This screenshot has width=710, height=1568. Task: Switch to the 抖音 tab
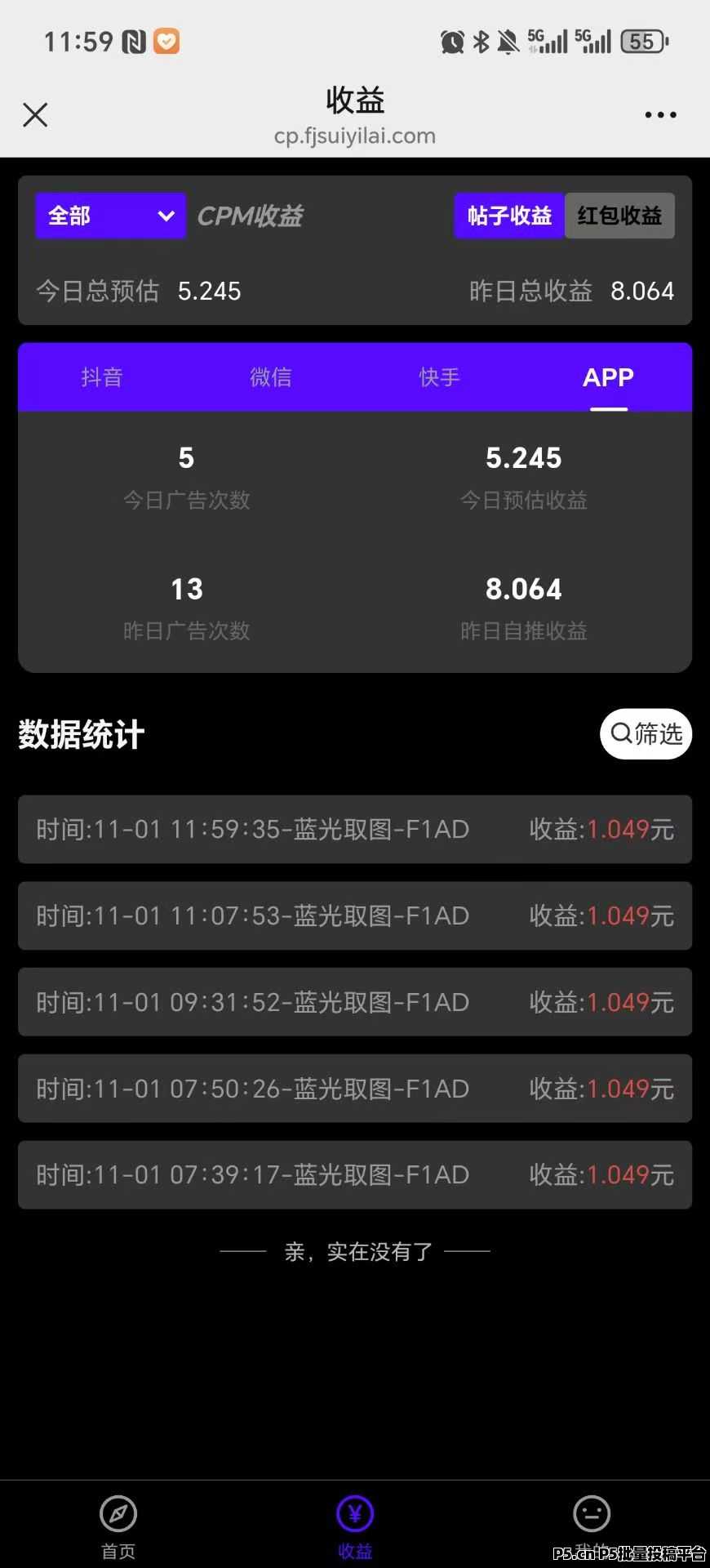(102, 377)
